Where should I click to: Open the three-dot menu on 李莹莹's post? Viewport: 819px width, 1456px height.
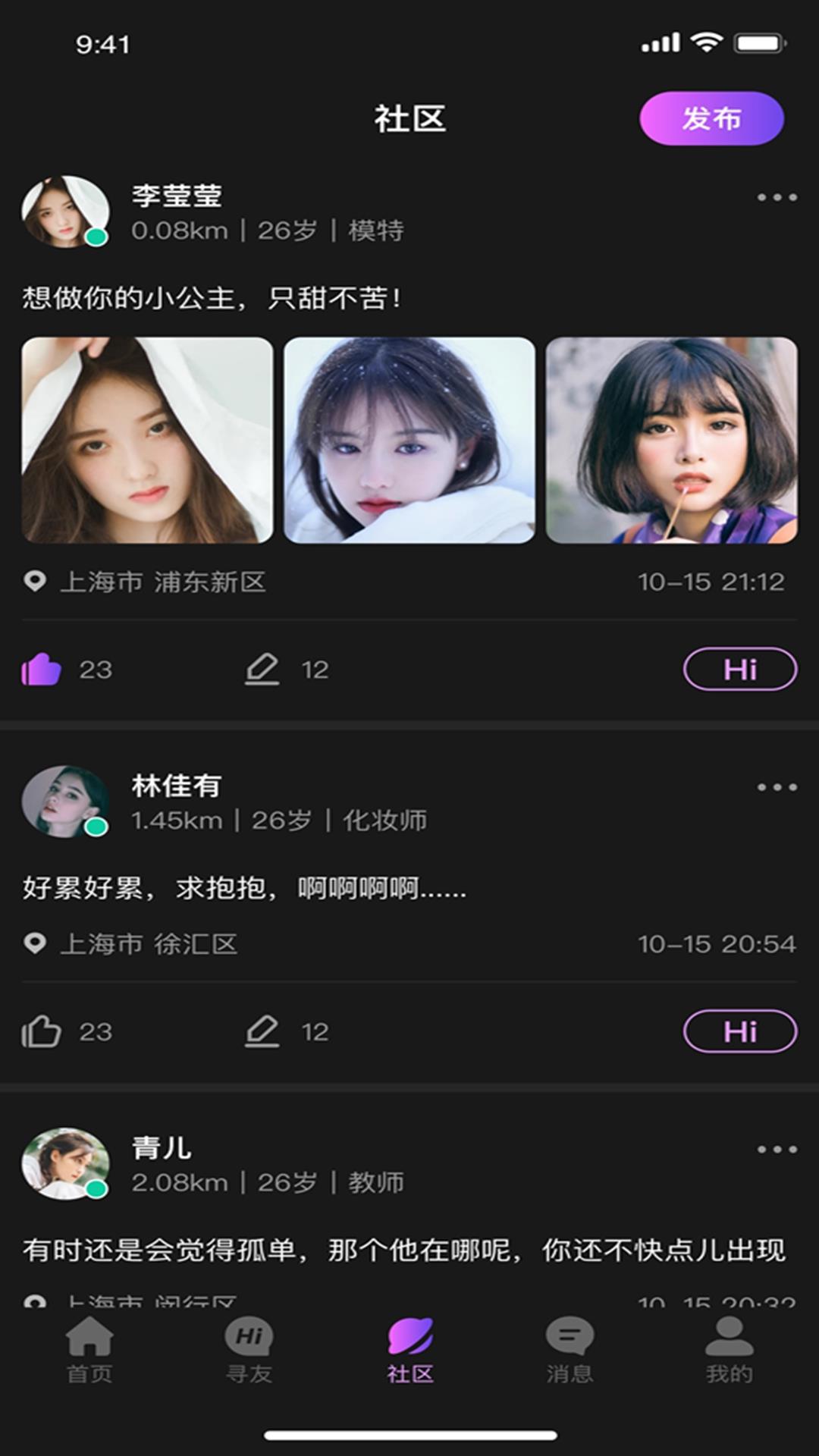(x=777, y=197)
